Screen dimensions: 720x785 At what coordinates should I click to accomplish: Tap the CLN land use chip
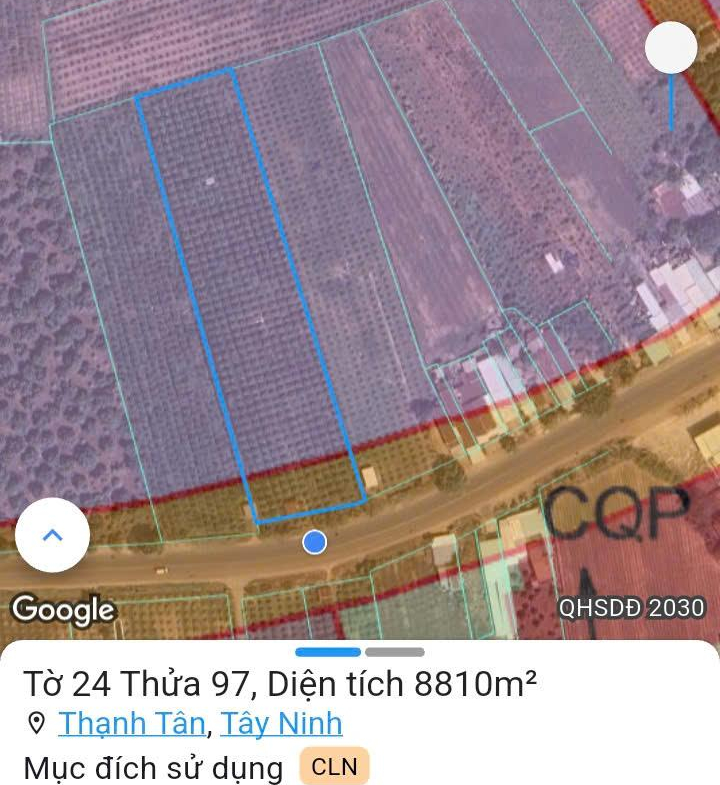pos(334,768)
